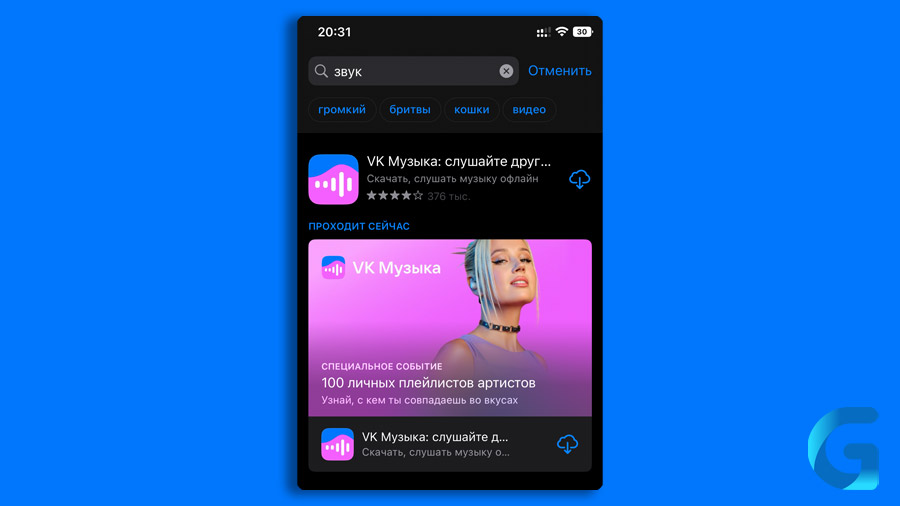Clear the search text
Viewport: 900px width, 506px height.
pyautogui.click(x=506, y=71)
